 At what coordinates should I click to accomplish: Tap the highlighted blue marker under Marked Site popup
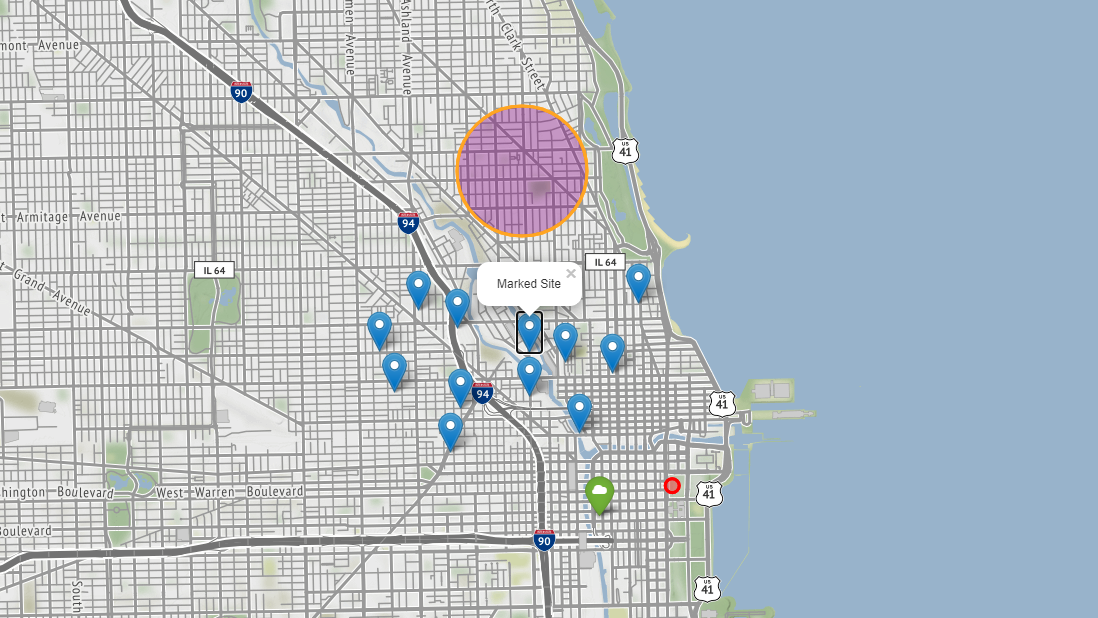[x=529, y=330]
